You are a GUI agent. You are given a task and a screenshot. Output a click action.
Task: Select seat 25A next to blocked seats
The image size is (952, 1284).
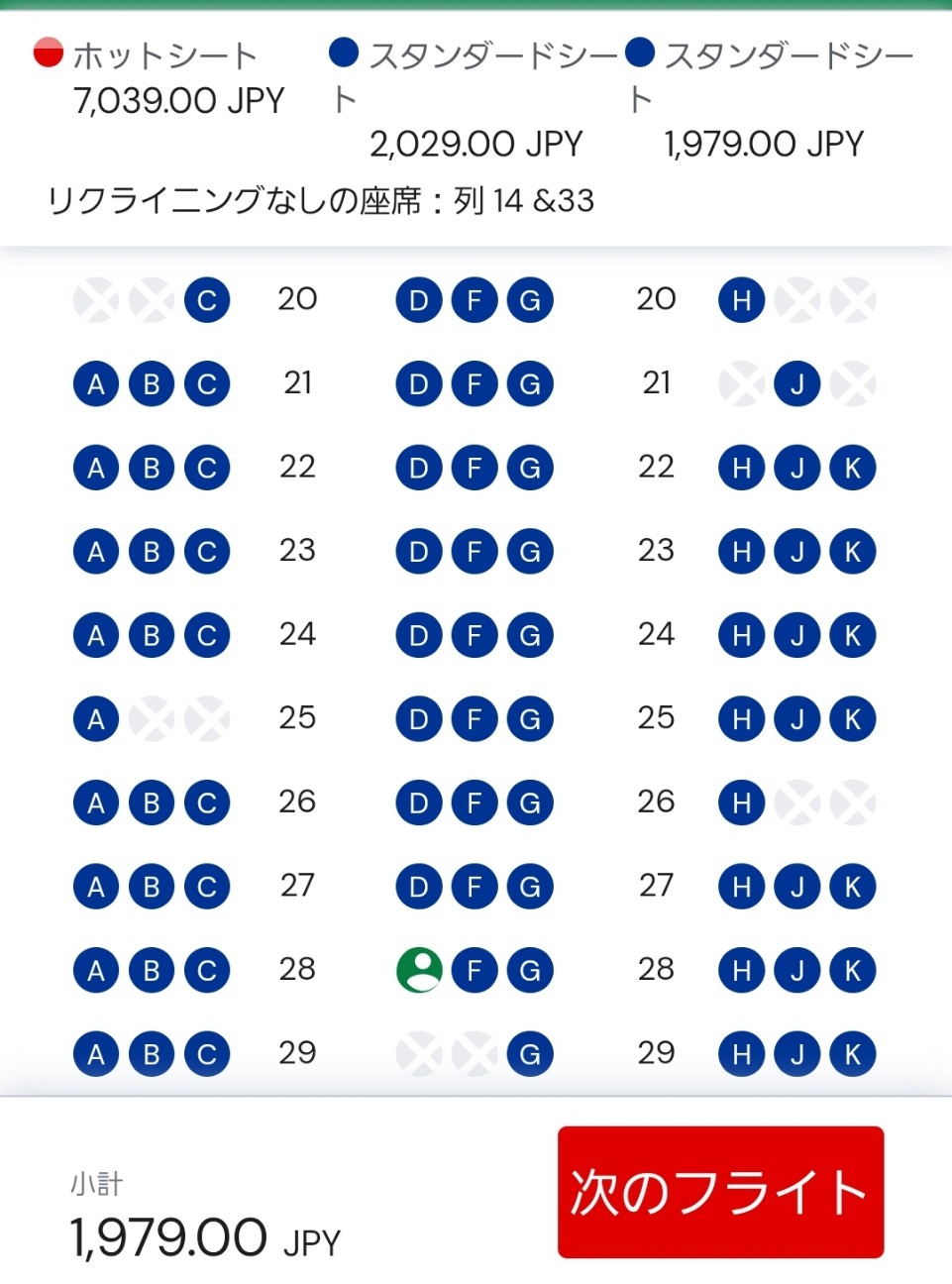(x=95, y=718)
